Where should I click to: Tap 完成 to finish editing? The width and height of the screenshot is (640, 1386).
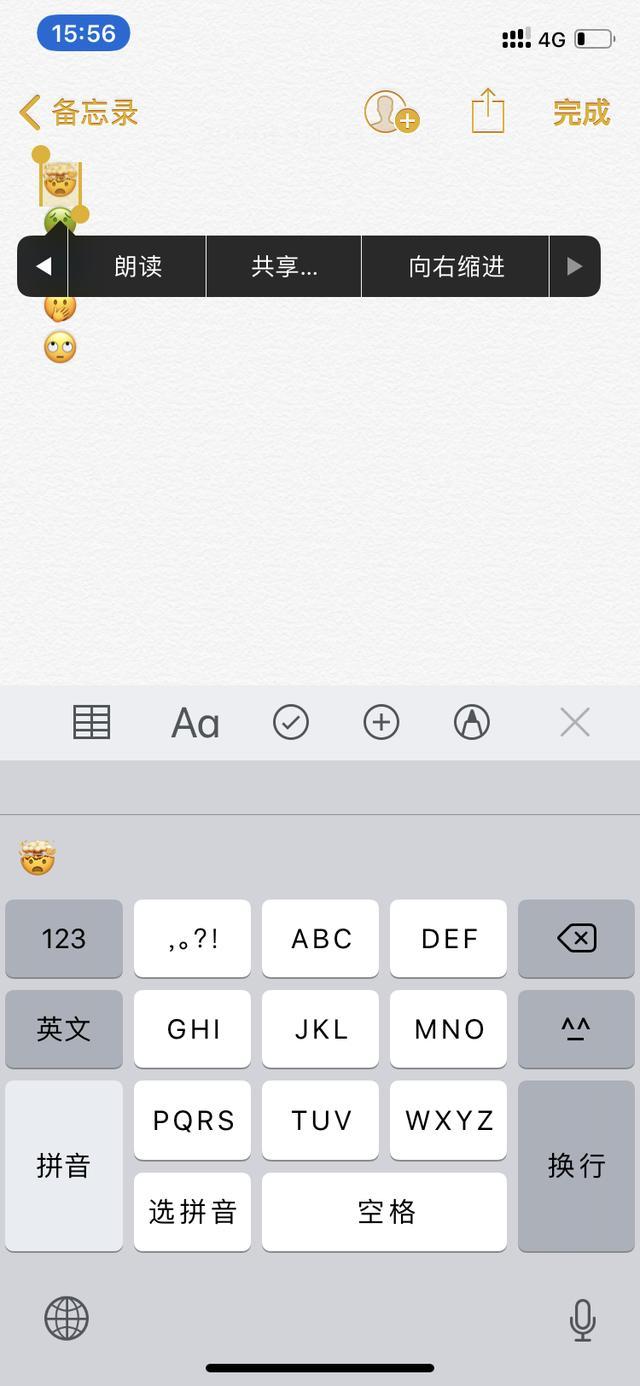click(581, 113)
